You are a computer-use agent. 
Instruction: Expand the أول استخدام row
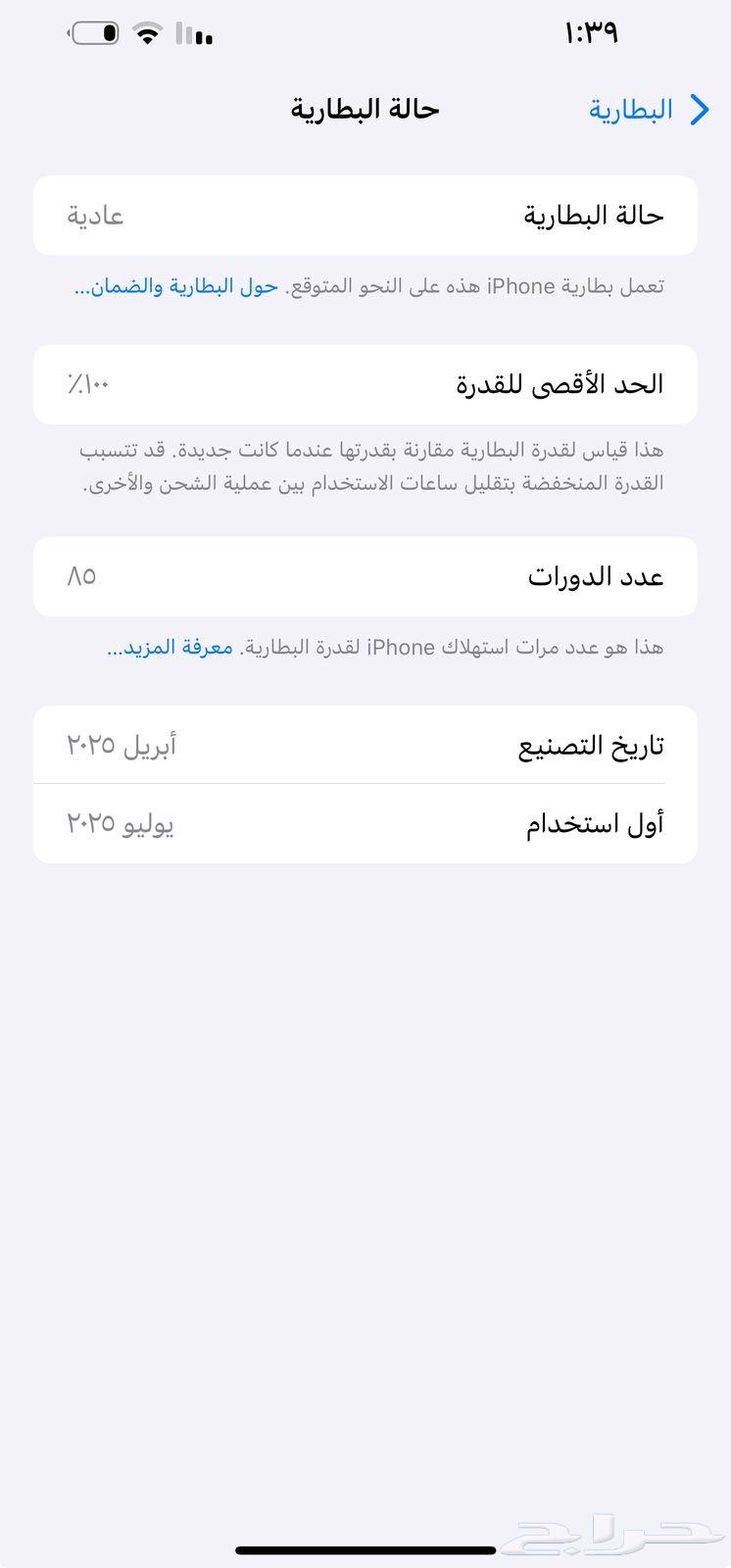(365, 823)
